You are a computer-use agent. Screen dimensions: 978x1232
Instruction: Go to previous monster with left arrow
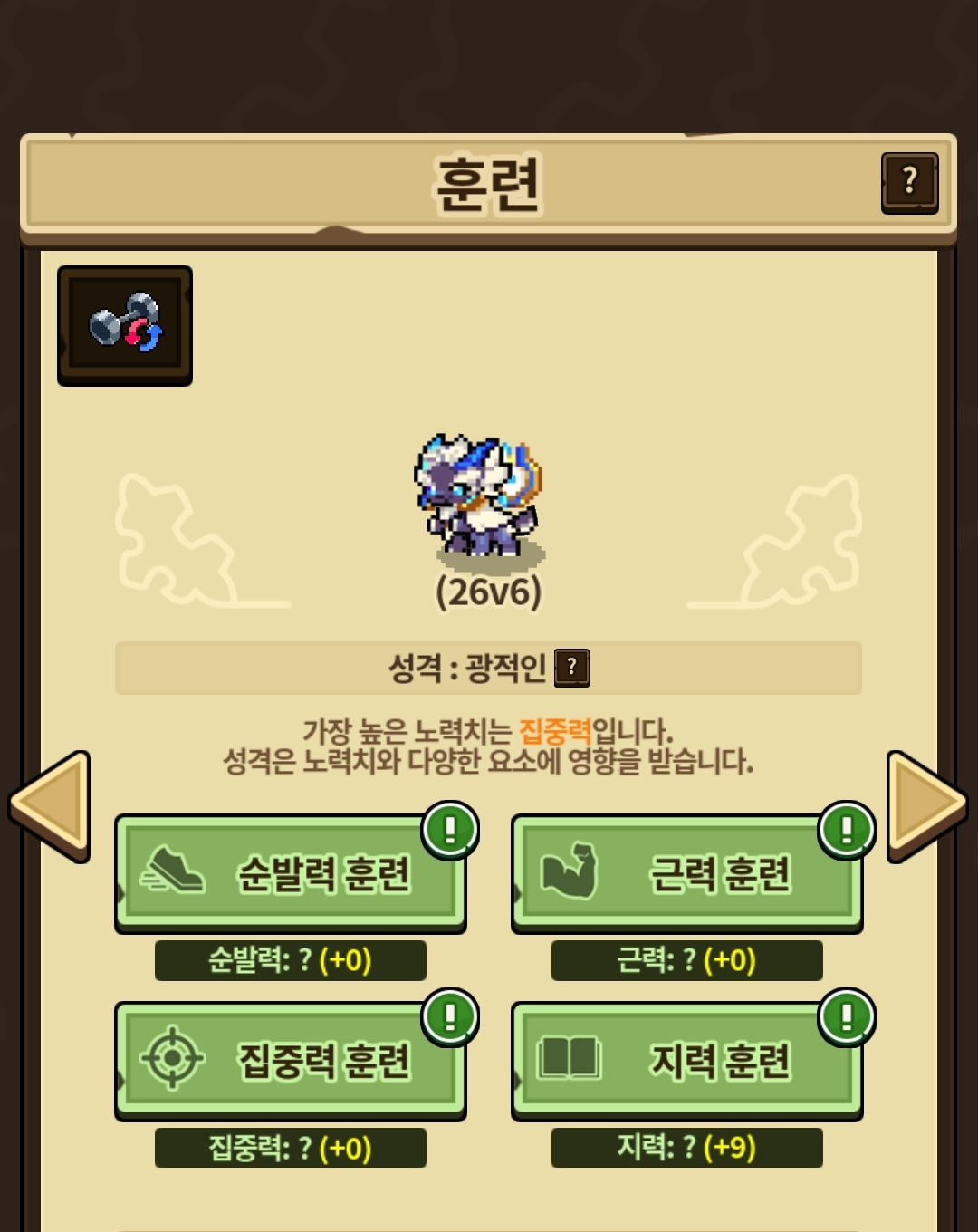pos(51,805)
